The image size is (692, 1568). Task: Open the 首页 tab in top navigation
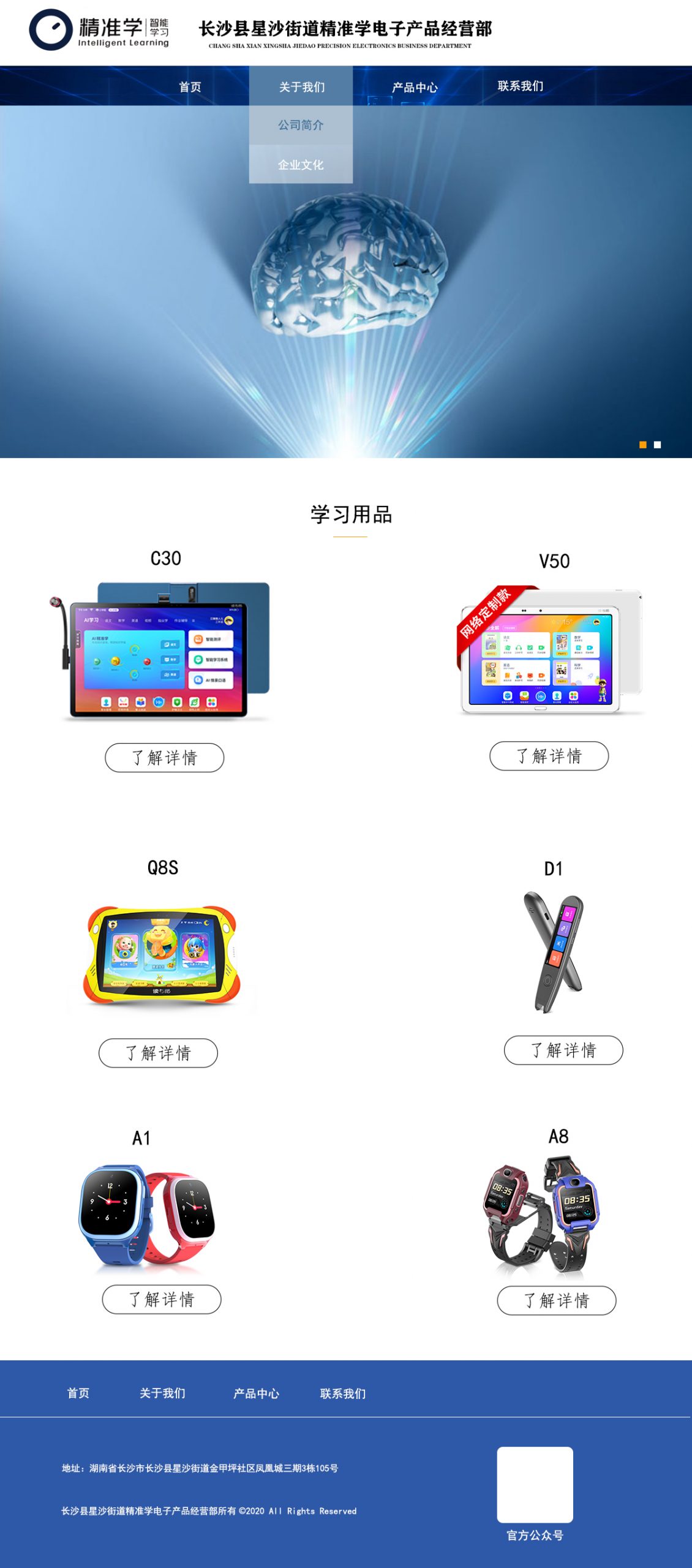pos(190,87)
